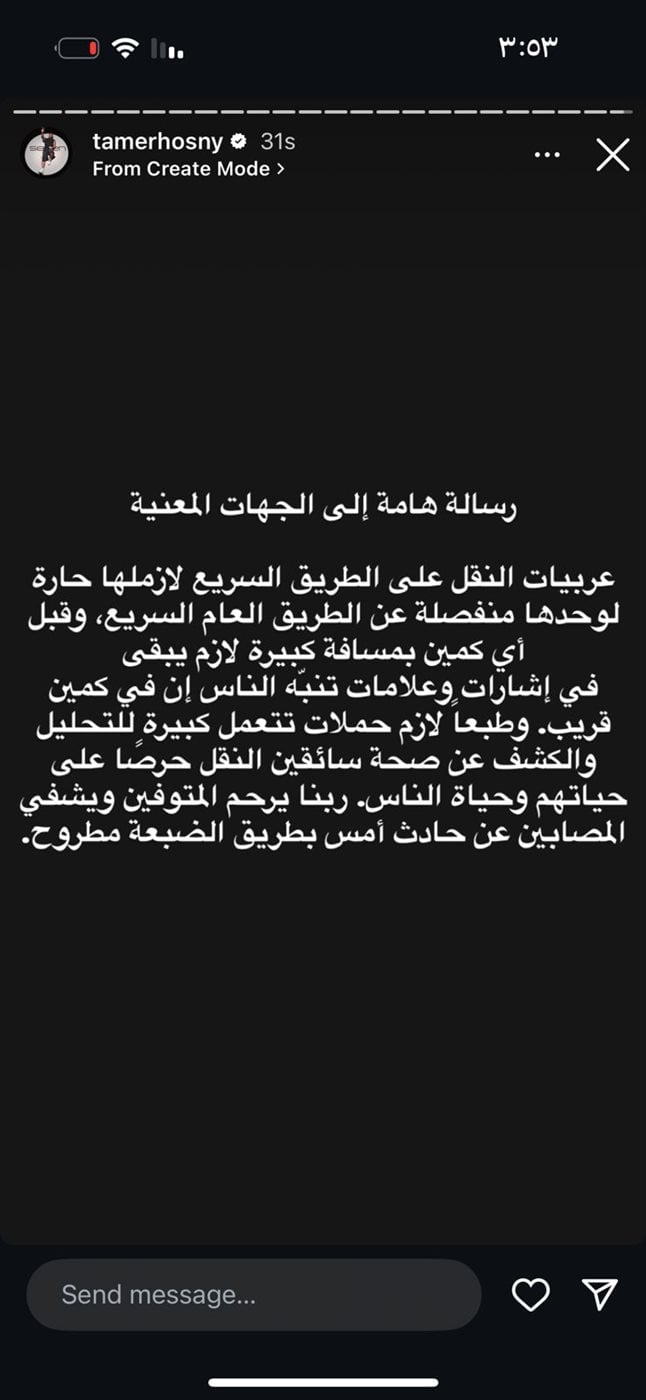Open the From Create Mode link
The width and height of the screenshot is (646, 1400).
tap(188, 169)
